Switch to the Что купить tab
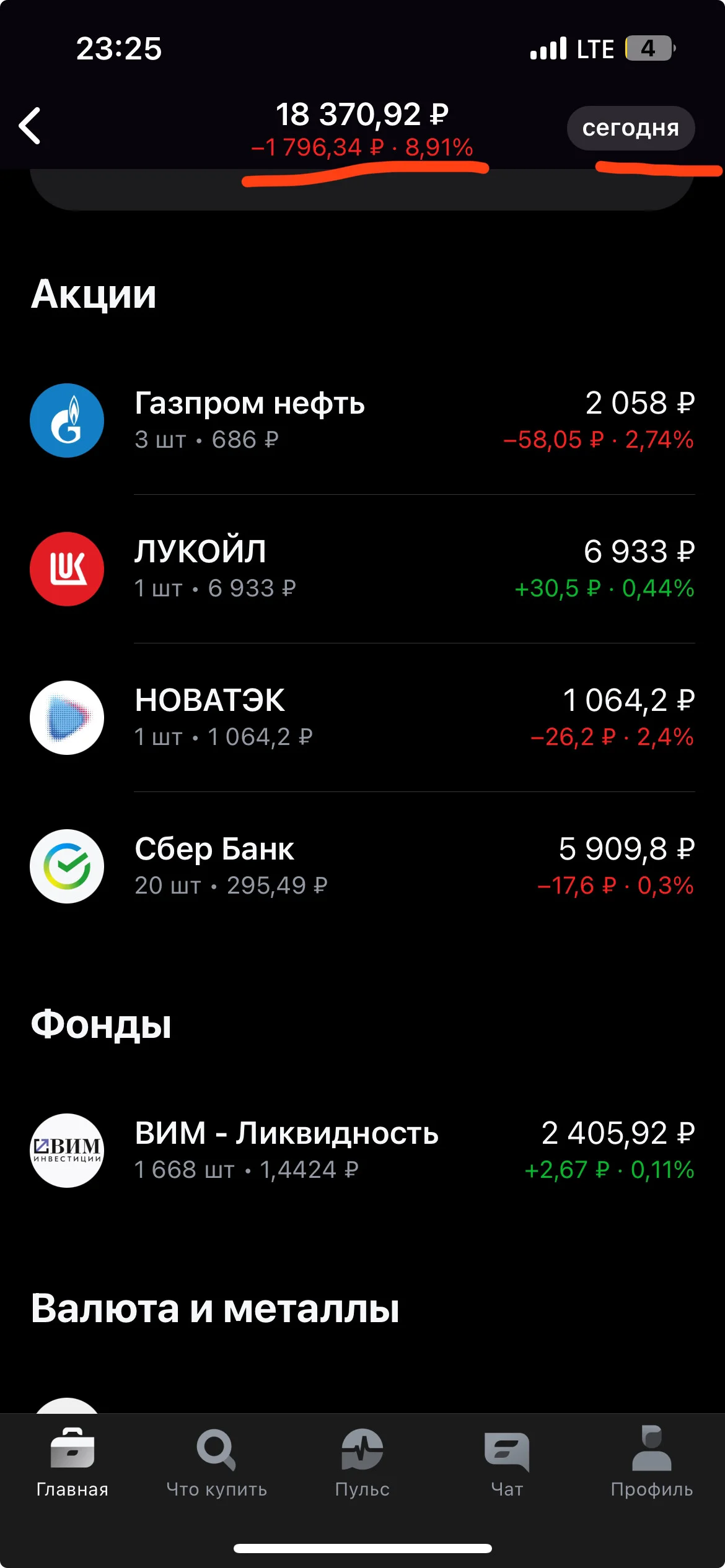 click(x=217, y=1463)
